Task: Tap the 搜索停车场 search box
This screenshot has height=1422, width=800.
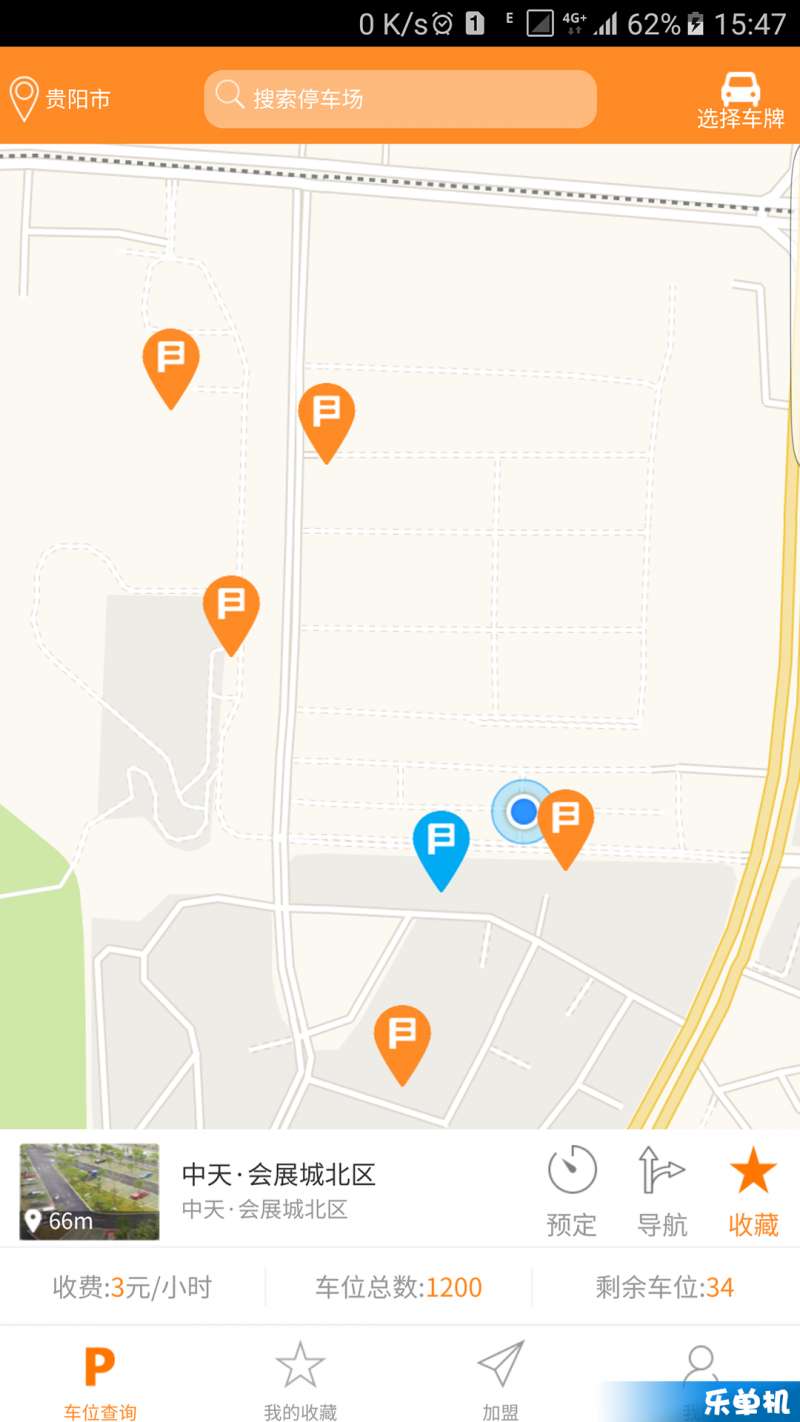Action: [400, 99]
